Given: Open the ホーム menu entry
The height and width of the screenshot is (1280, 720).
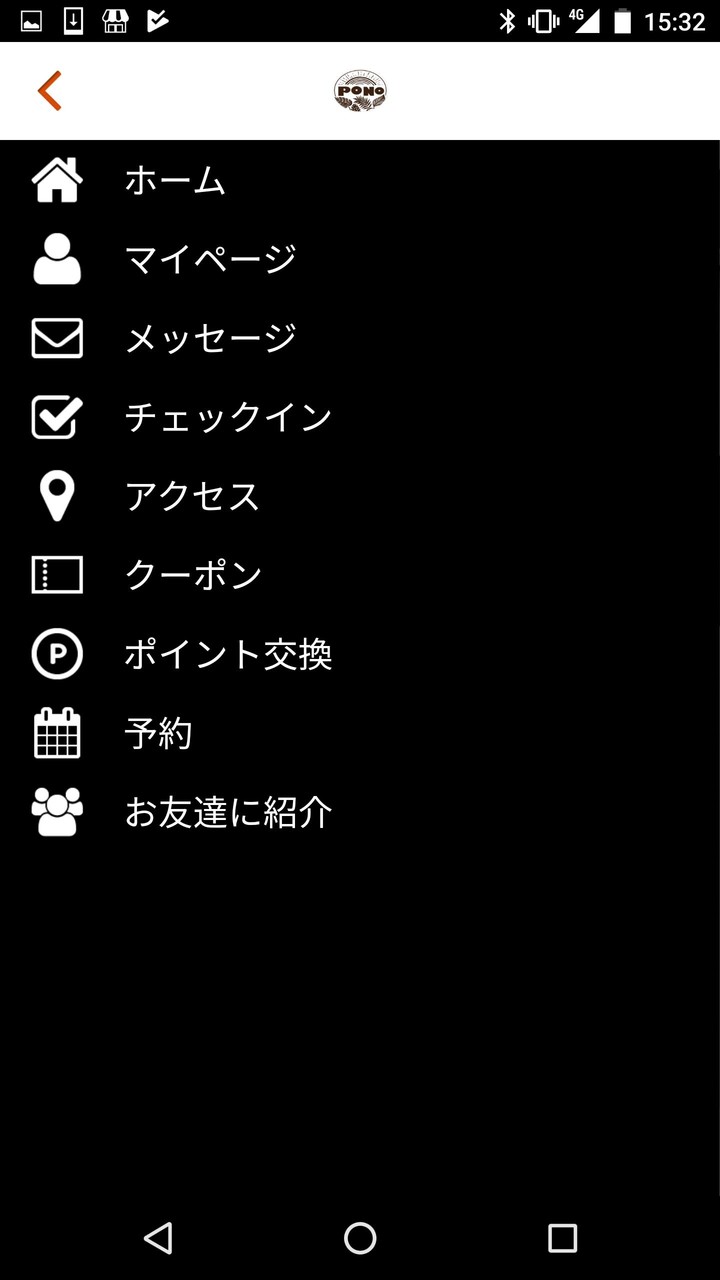Looking at the screenshot, I should [173, 180].
